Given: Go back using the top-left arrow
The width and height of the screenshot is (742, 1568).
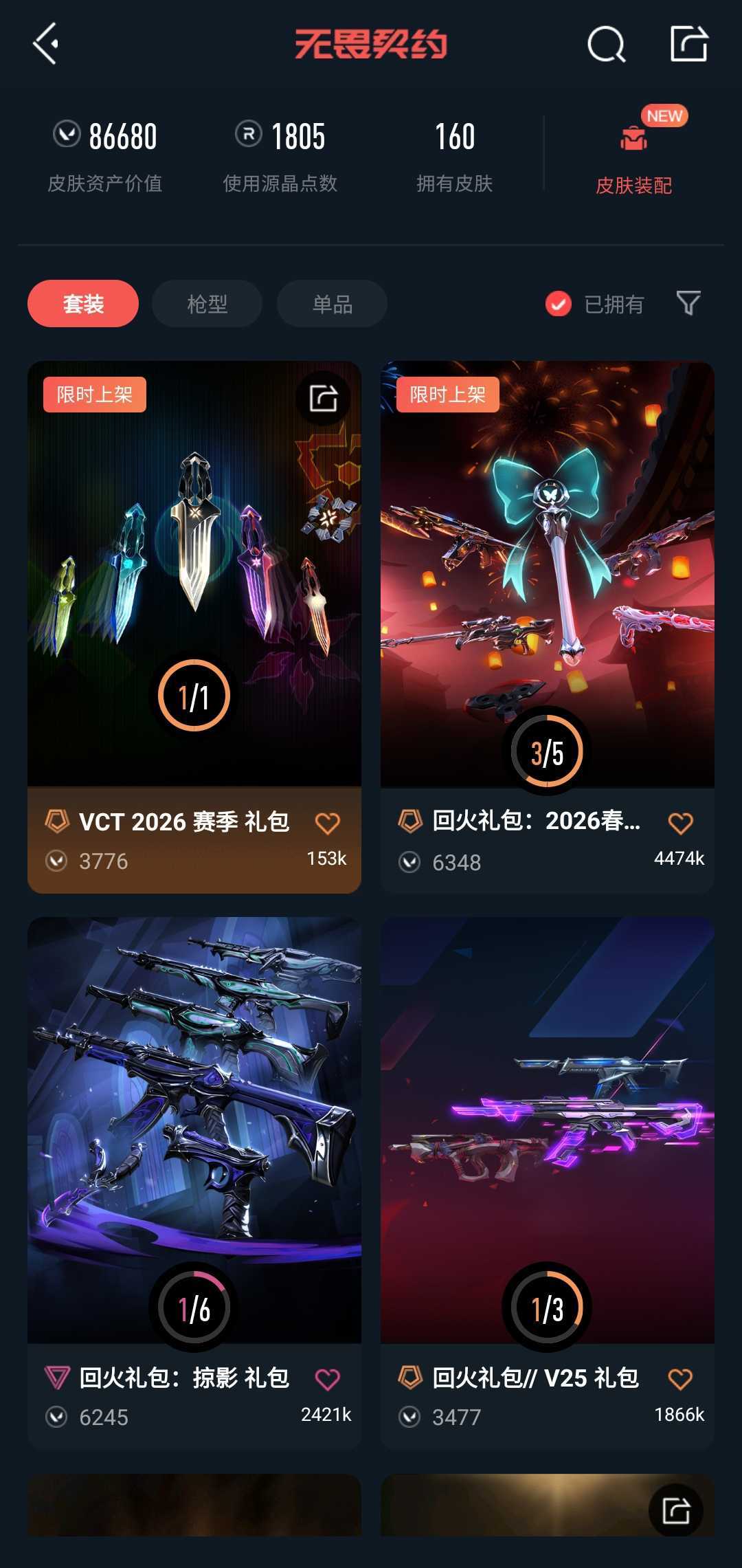Looking at the screenshot, I should click(46, 44).
